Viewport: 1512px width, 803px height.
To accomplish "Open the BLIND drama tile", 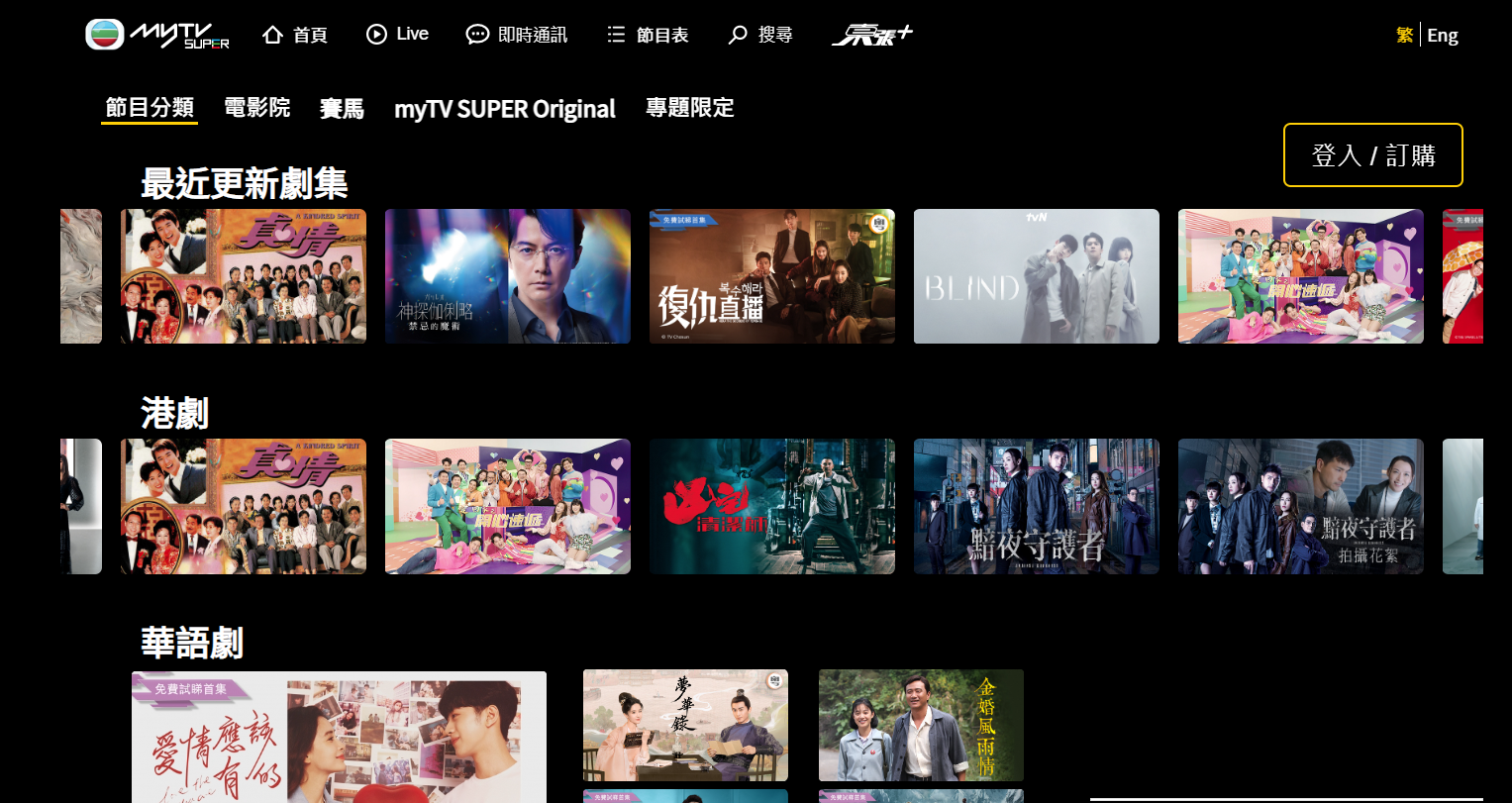I will click(1036, 276).
